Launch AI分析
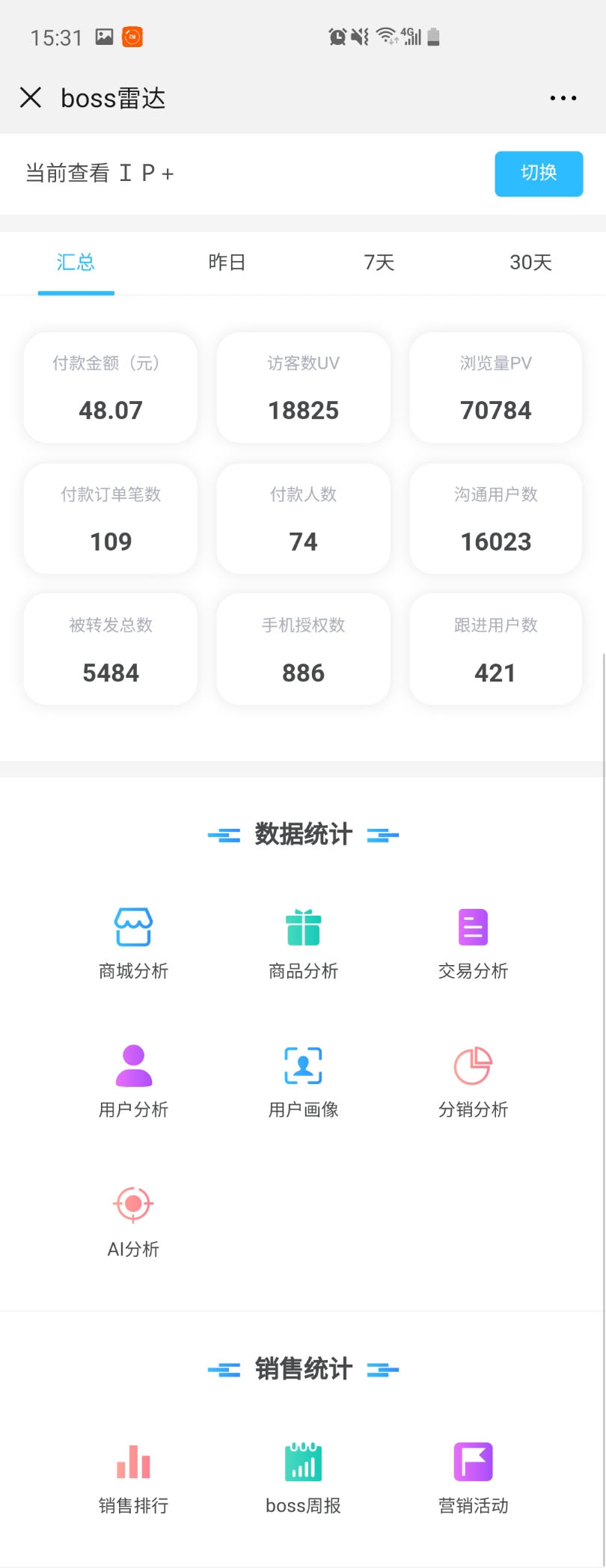 click(133, 1221)
